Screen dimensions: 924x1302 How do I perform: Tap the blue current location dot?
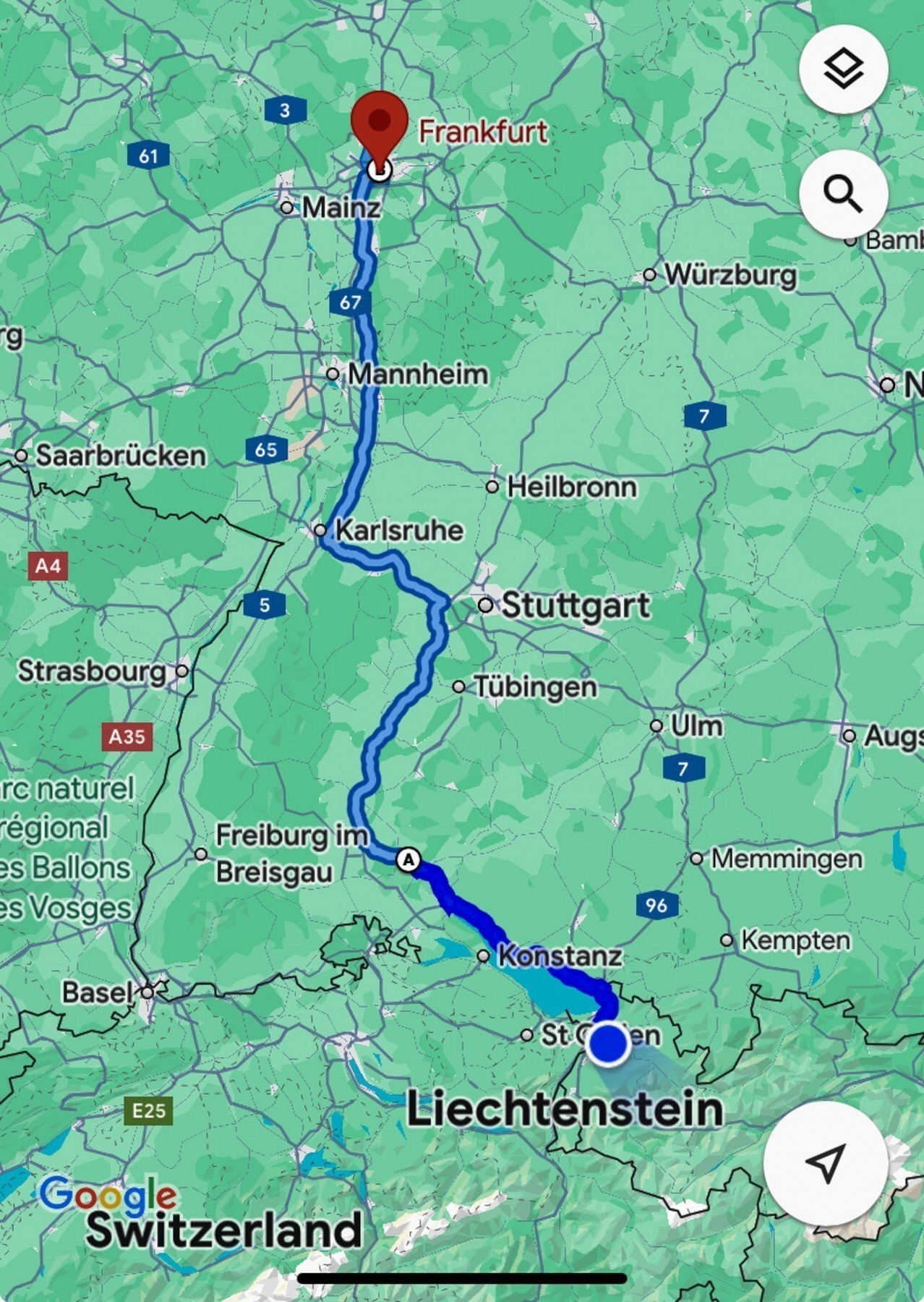[608, 1044]
